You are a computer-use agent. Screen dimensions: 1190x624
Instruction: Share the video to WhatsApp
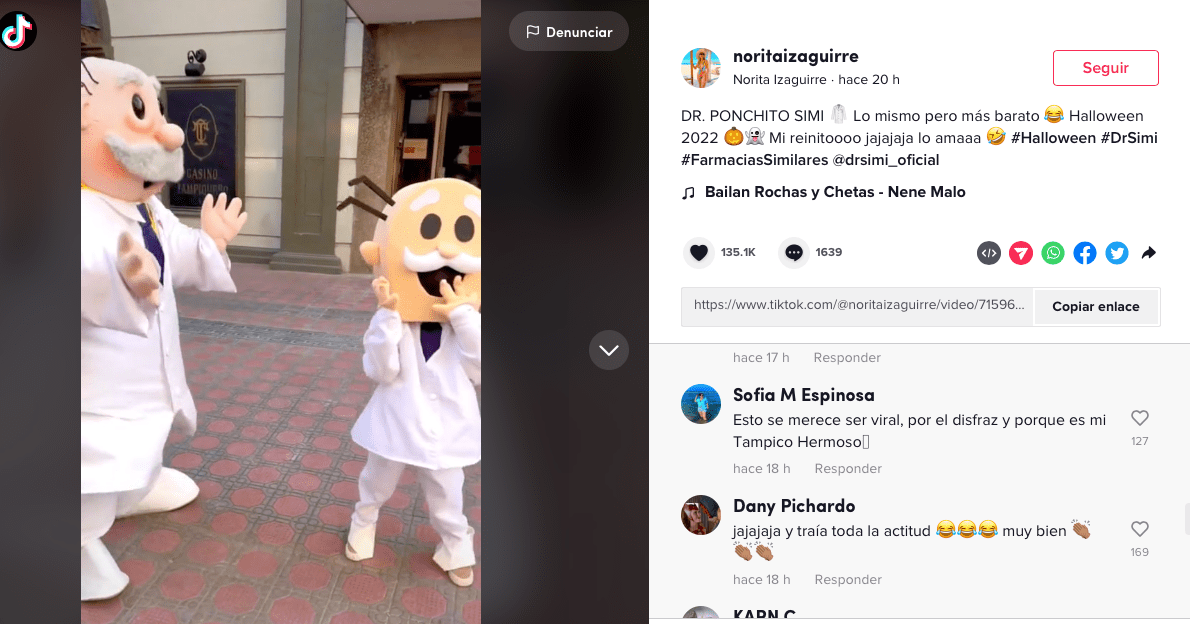point(1053,253)
